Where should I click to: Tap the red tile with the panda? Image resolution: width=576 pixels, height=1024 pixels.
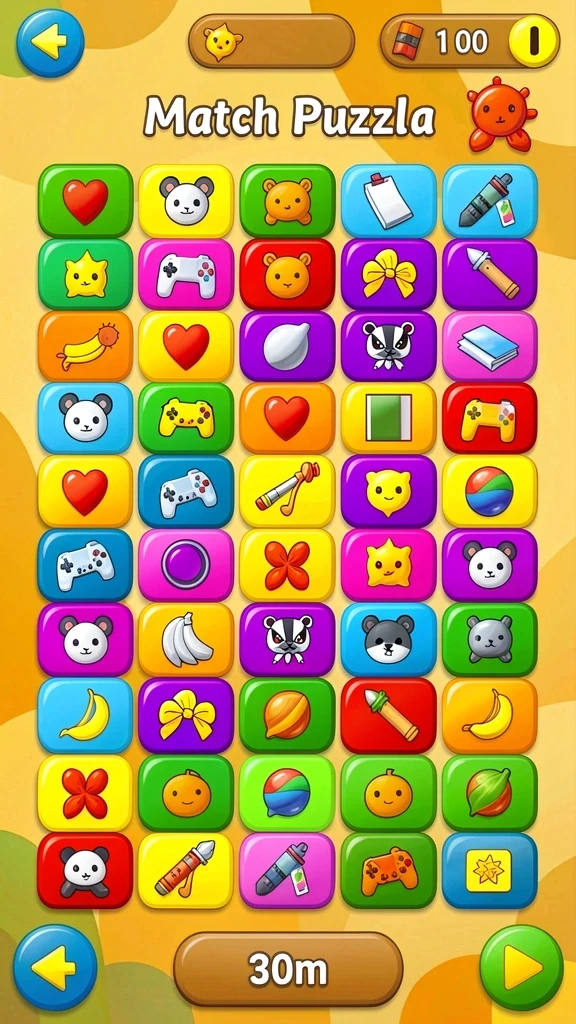[86, 870]
